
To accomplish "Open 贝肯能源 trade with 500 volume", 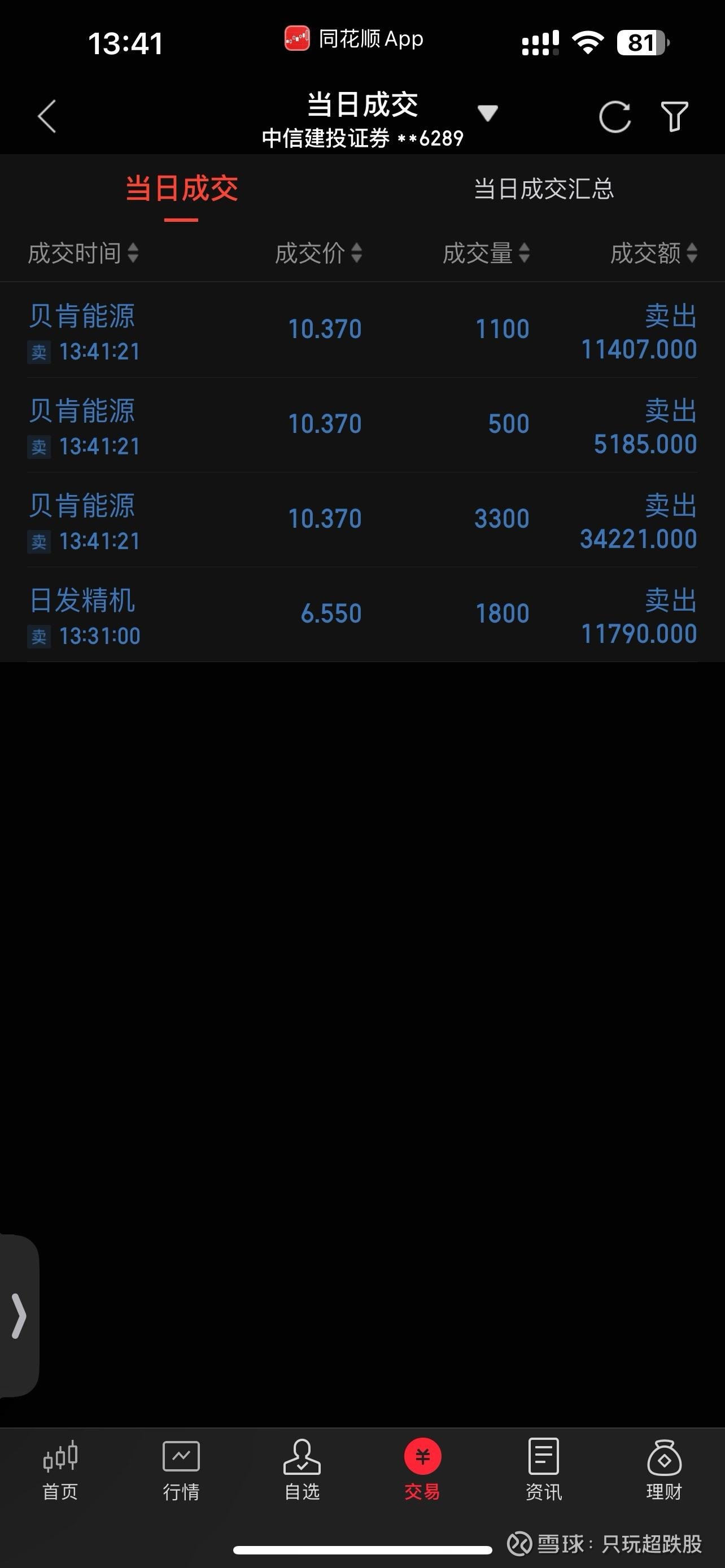I will tap(362, 425).
